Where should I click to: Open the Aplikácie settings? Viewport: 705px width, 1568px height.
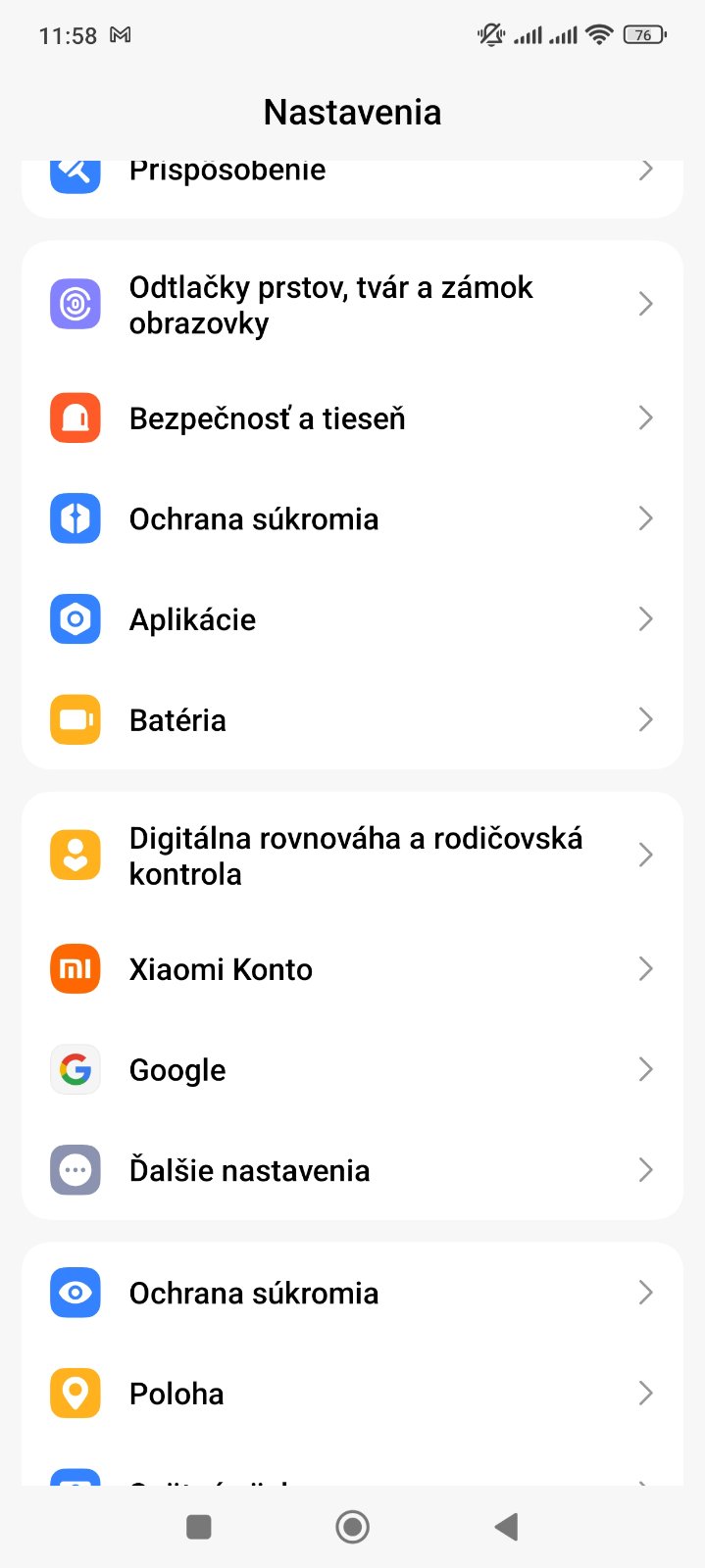coord(351,619)
